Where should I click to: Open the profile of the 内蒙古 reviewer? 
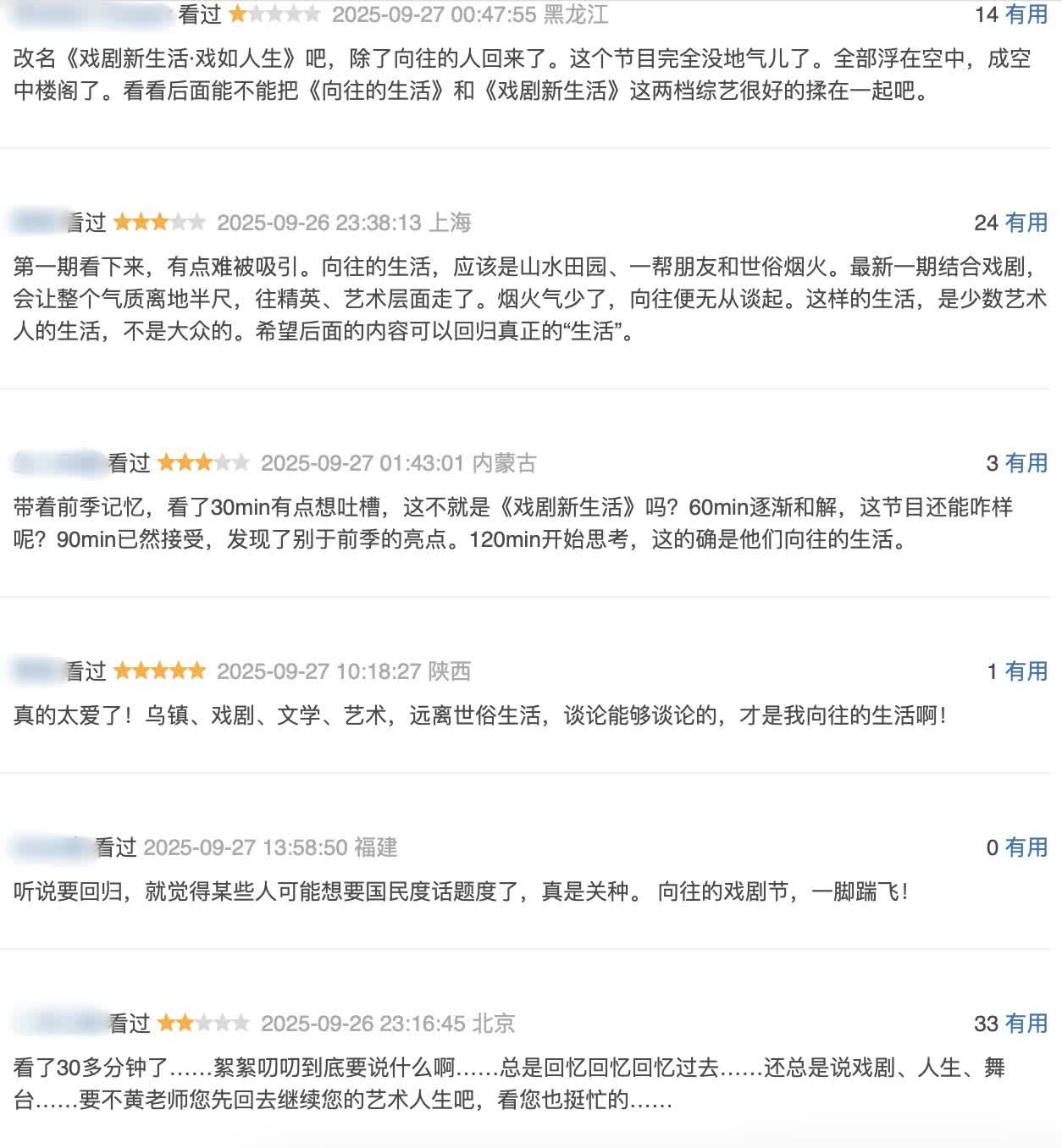[59, 463]
